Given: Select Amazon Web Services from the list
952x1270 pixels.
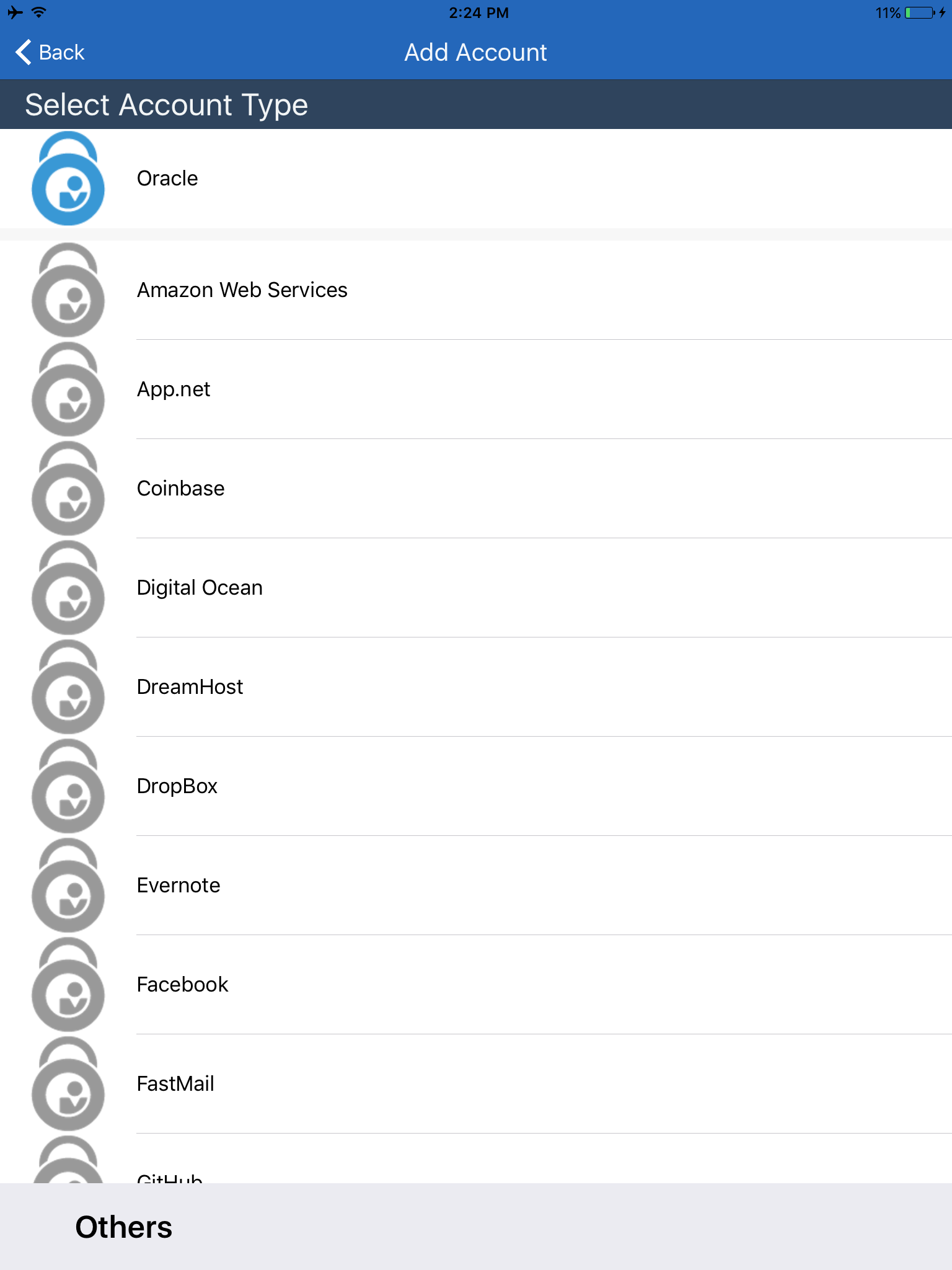Looking at the screenshot, I should tap(372, 290).
